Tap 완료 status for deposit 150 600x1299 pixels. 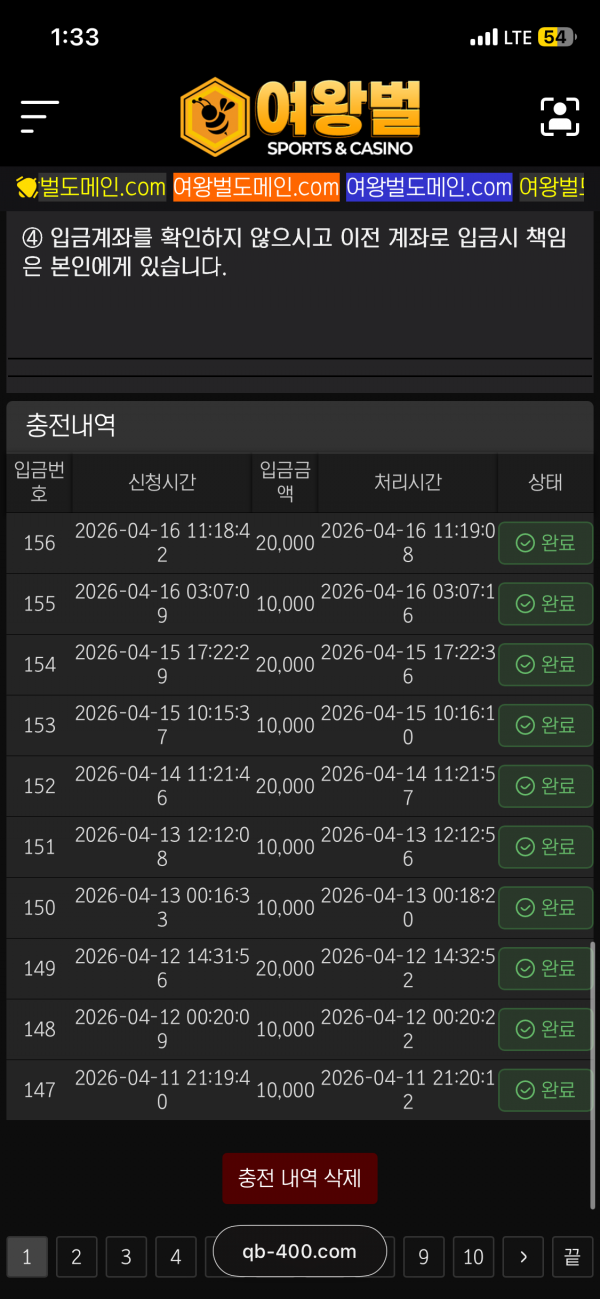[545, 907]
